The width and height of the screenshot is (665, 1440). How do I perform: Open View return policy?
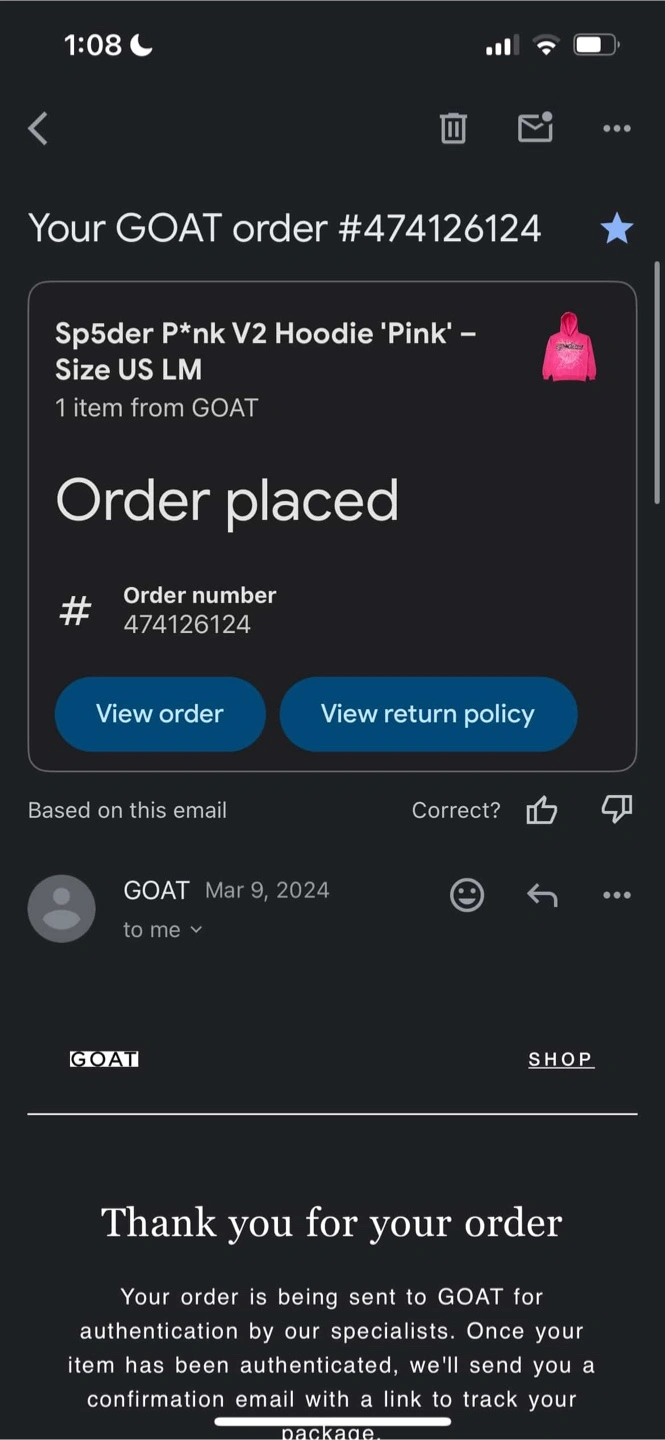[x=428, y=714]
